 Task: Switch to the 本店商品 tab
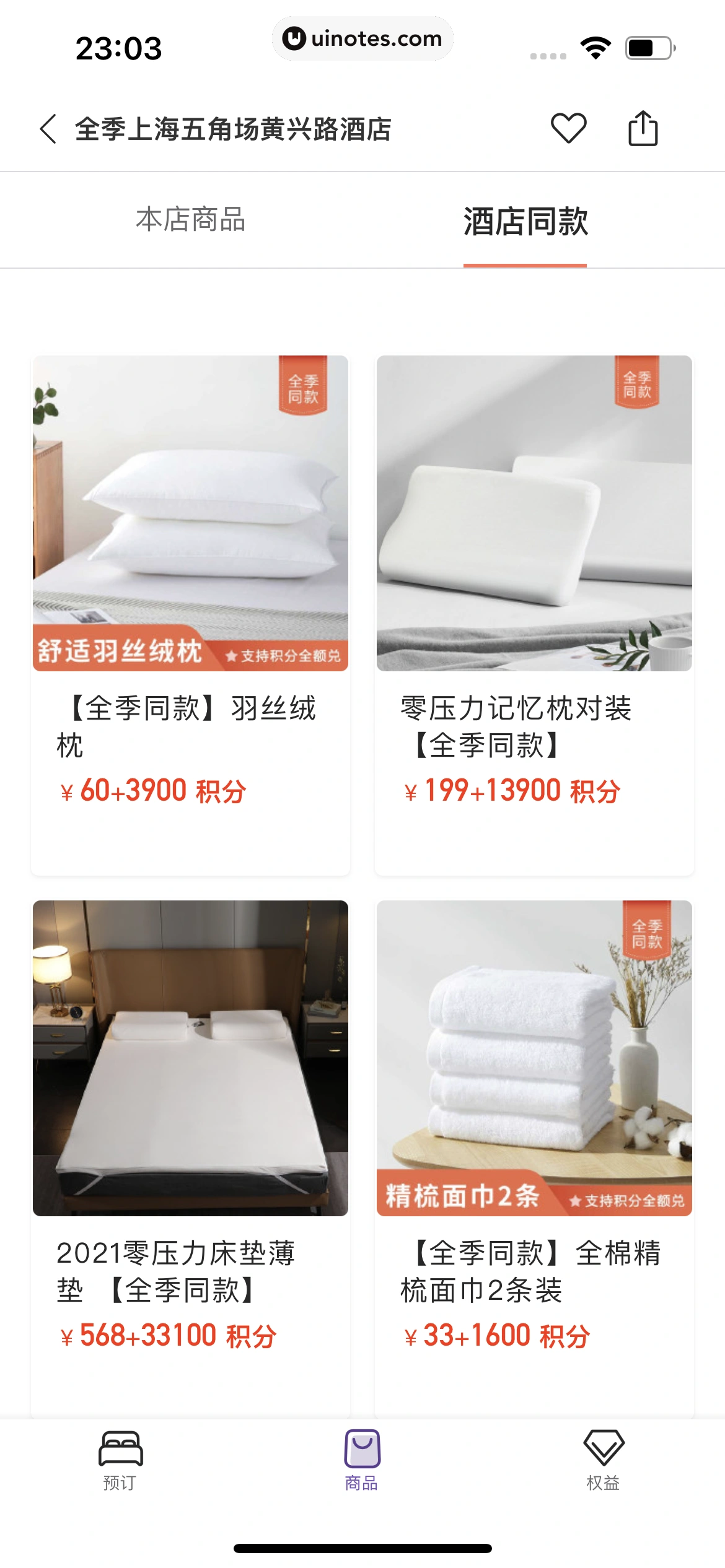(x=191, y=220)
